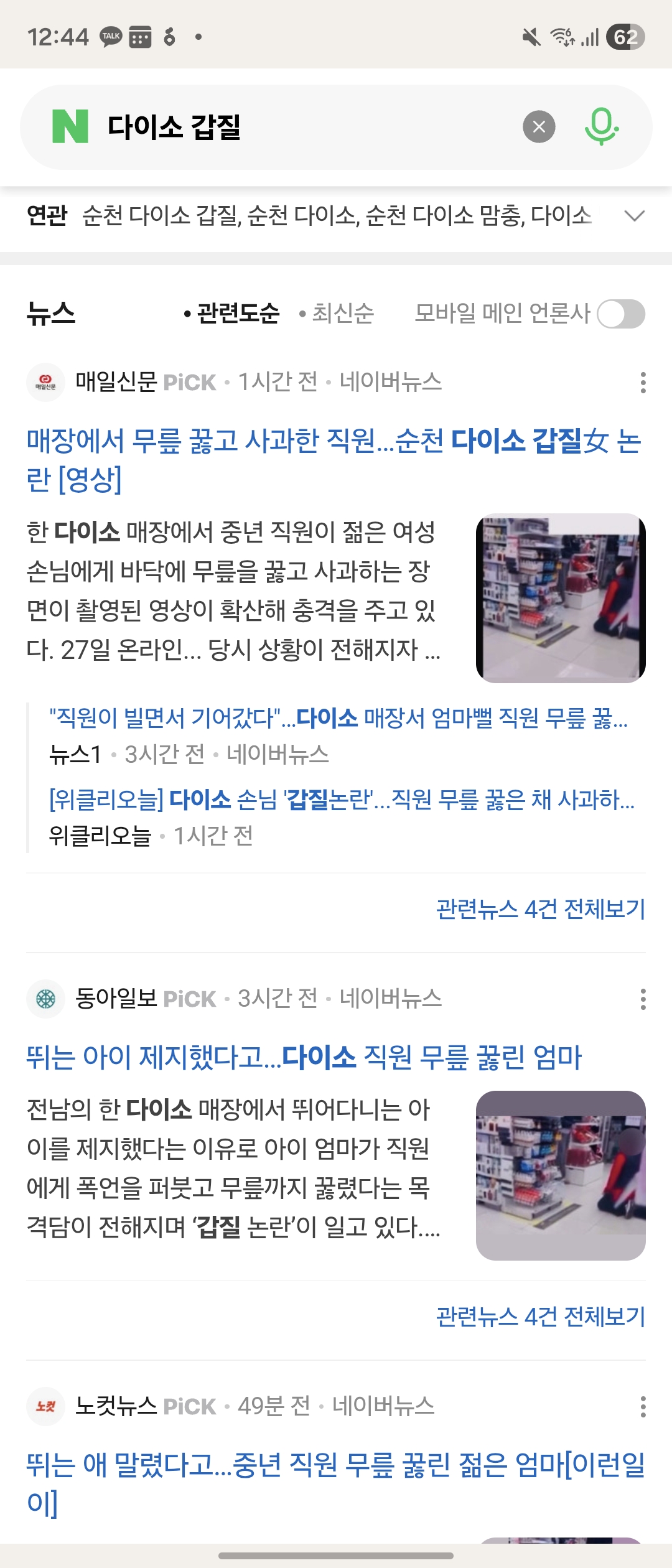Open the 뉴스1 article "직원이 빌면서 기어갔다"
Image resolution: width=672 pixels, height=1568 pixels.
pyautogui.click(x=338, y=719)
